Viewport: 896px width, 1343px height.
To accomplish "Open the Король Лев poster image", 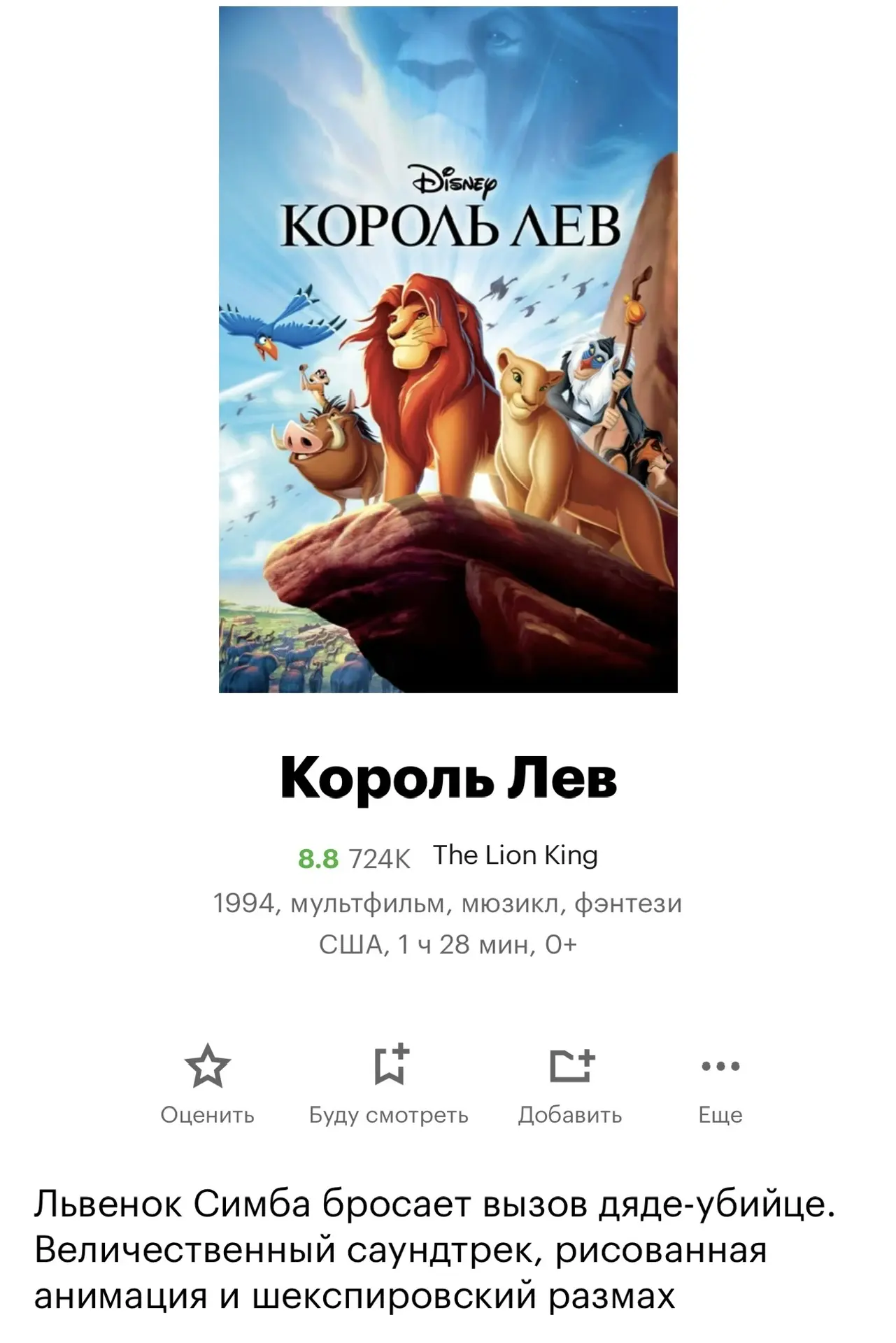I will click(448, 350).
